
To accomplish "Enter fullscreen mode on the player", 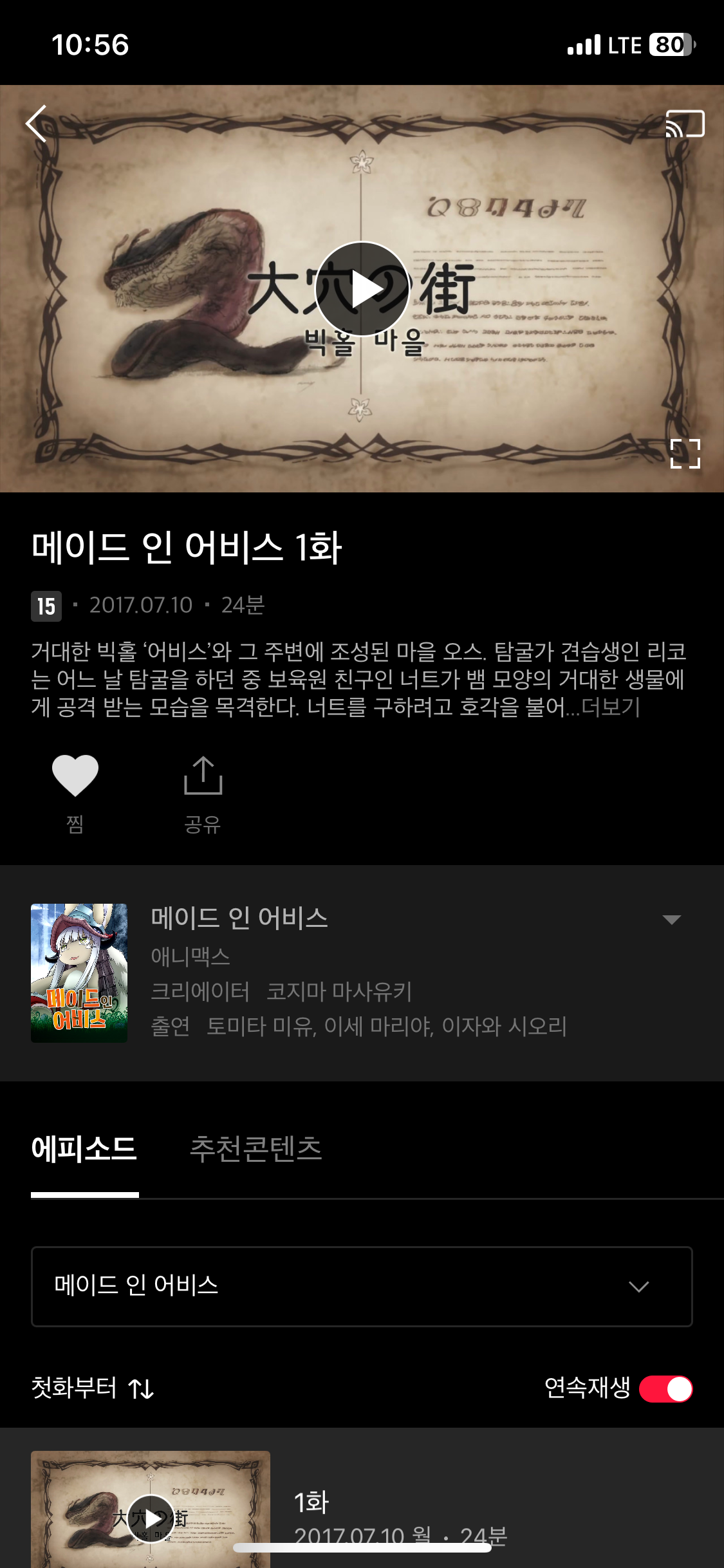I will coord(685,454).
